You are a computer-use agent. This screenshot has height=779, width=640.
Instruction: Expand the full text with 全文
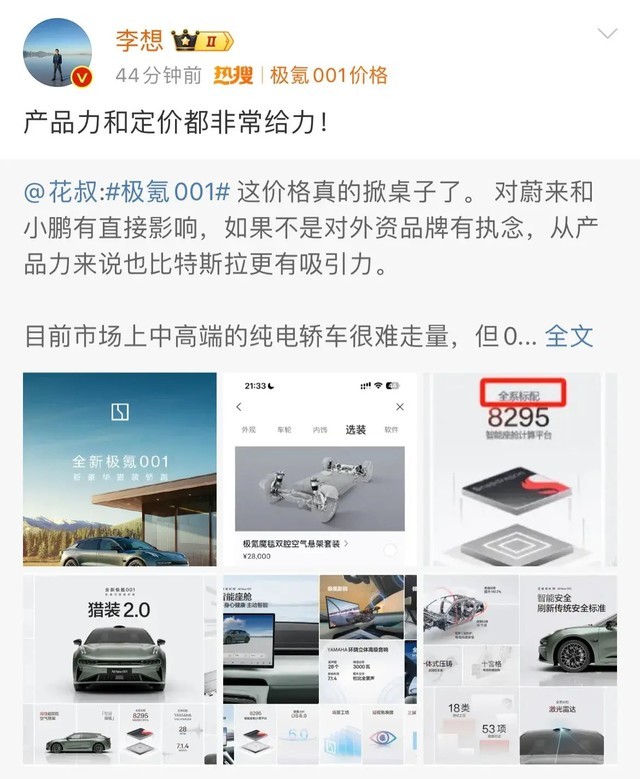click(570, 335)
